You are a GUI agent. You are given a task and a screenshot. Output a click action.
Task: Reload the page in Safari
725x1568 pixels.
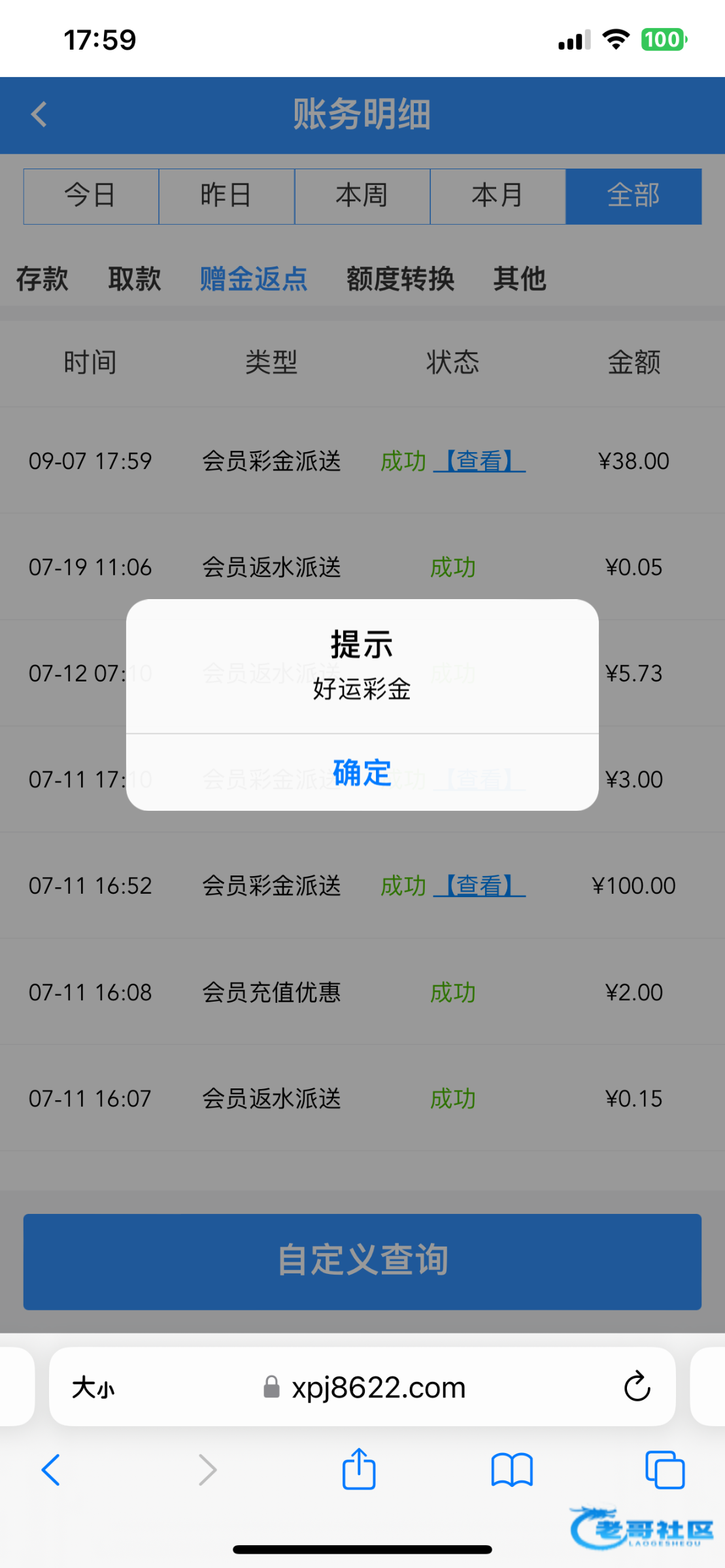pyautogui.click(x=637, y=1386)
